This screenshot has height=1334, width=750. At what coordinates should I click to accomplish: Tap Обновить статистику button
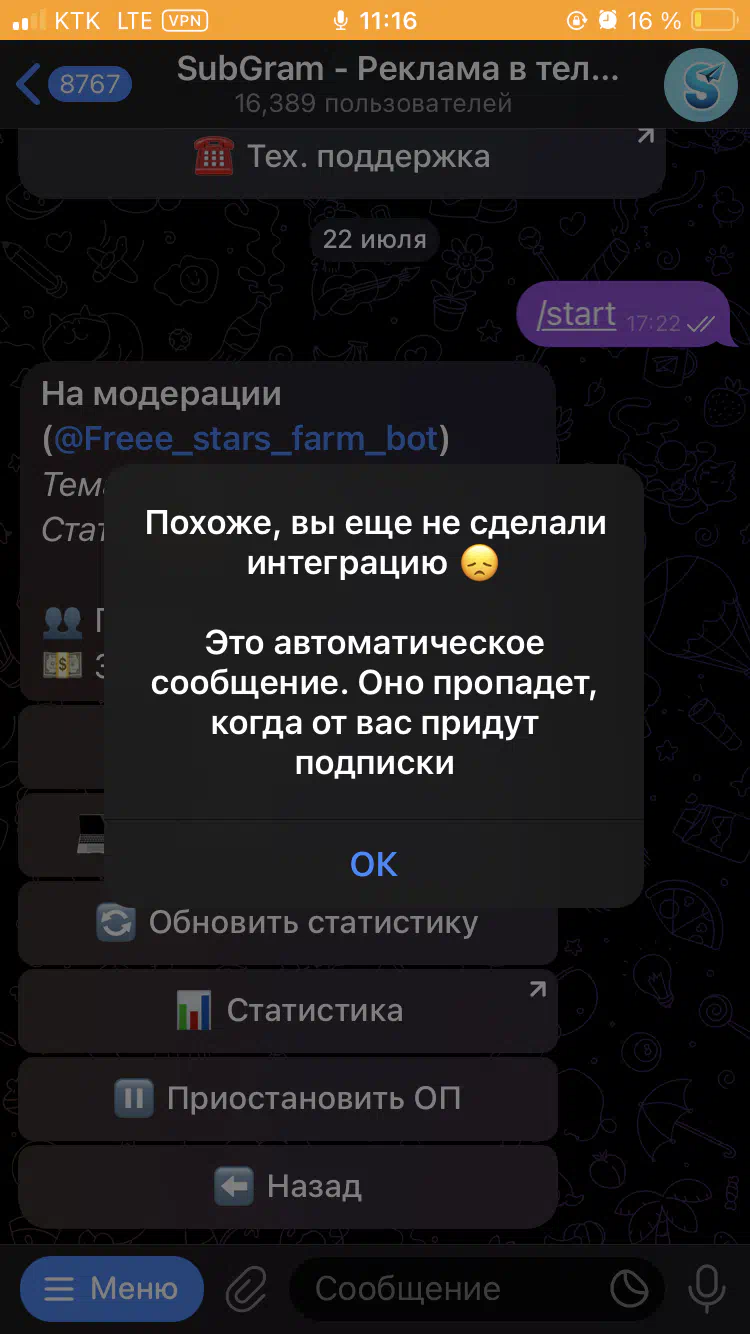(288, 922)
